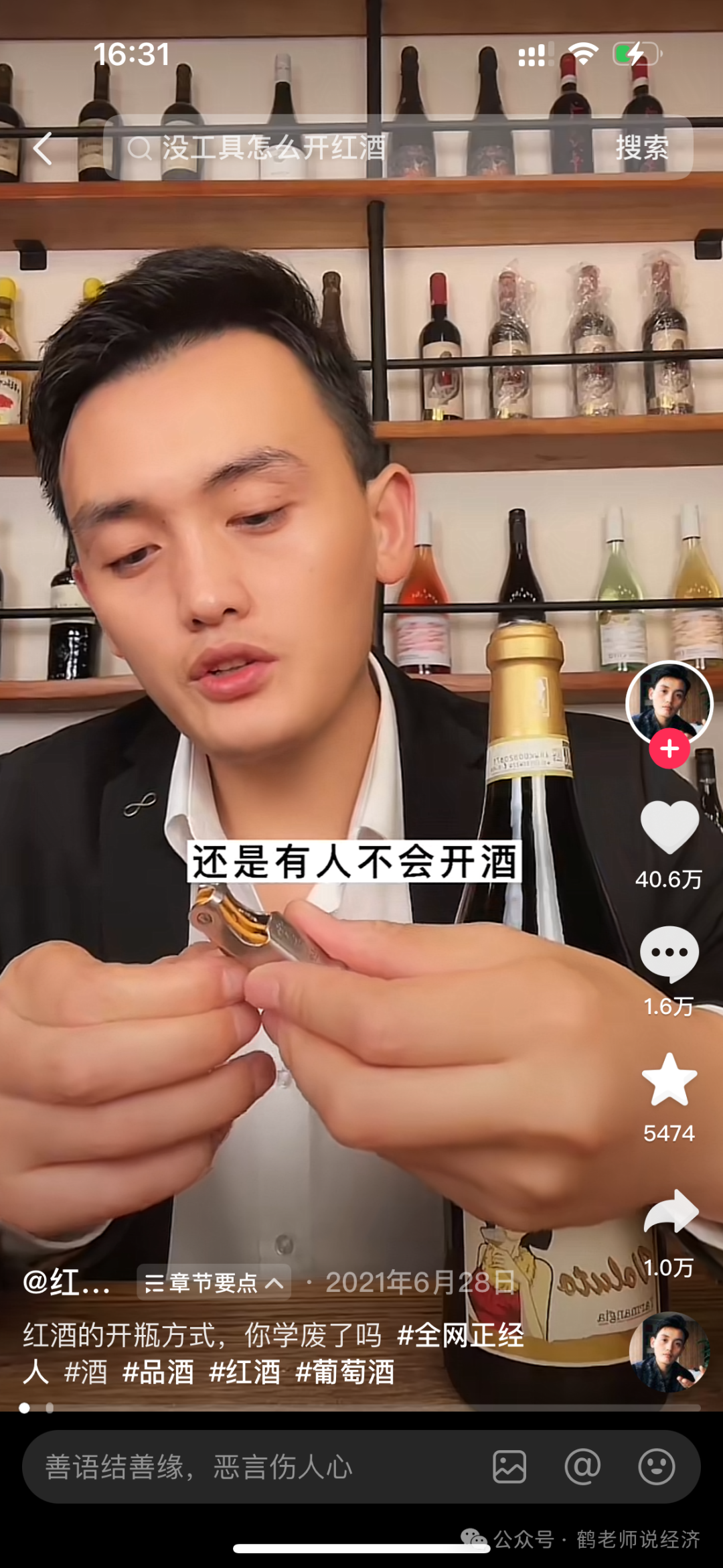
Task: Open the emoji picker smiley icon
Action: coord(656,1467)
